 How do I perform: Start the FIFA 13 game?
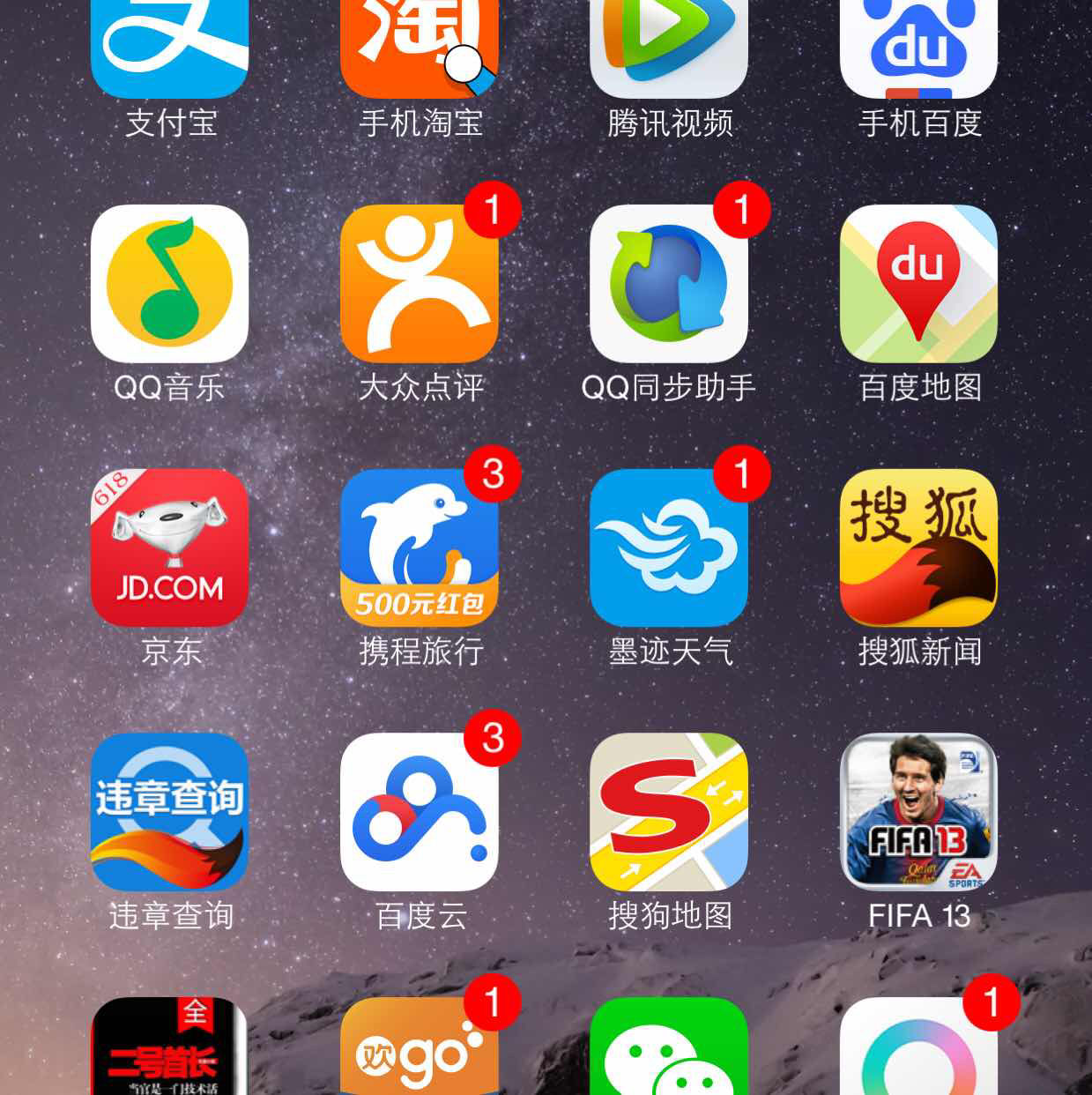click(x=918, y=812)
